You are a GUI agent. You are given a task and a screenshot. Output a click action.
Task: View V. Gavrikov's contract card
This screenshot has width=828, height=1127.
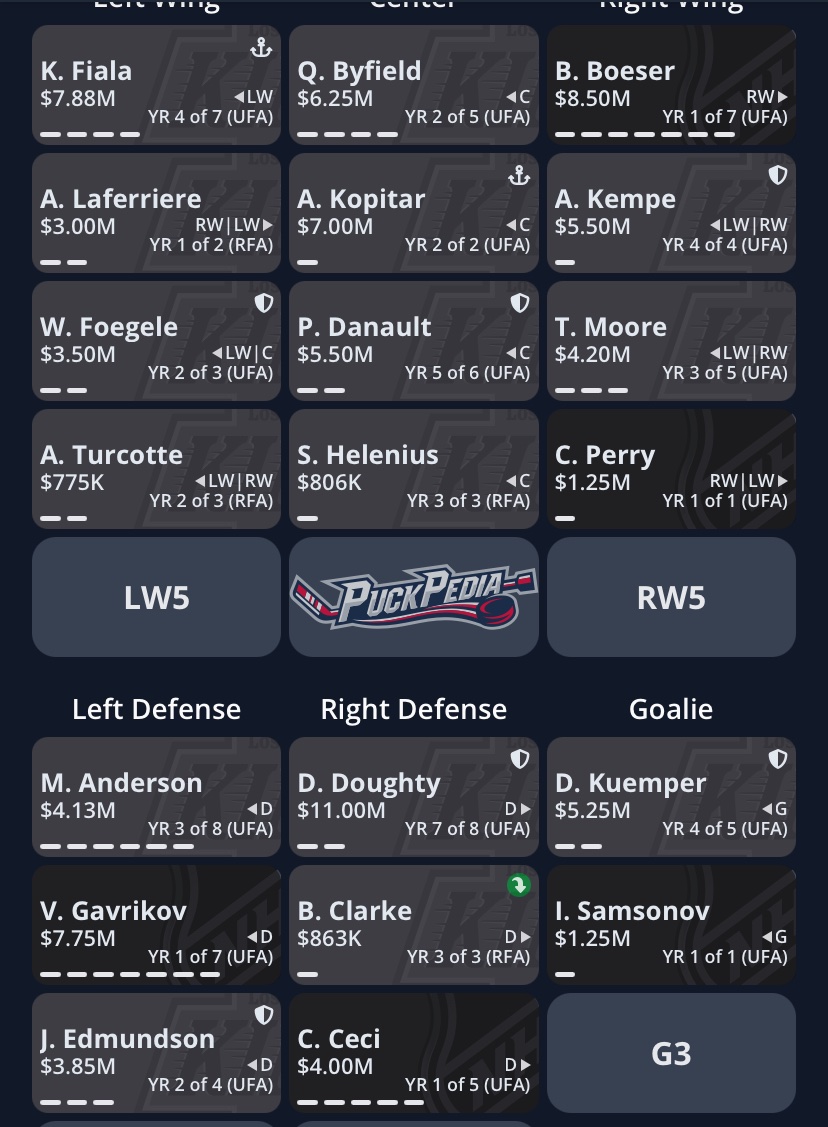point(156,925)
